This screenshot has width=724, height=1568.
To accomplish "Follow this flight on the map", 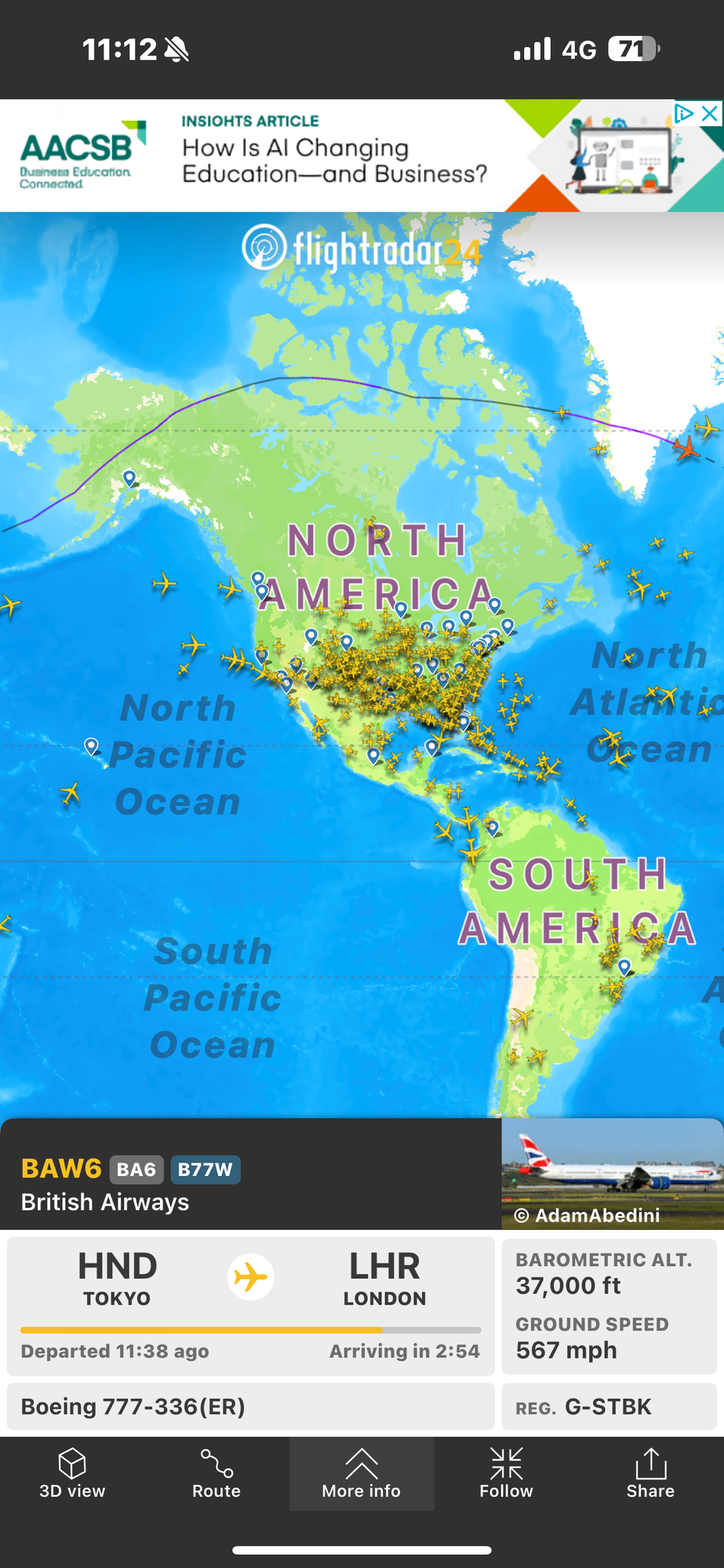I will (x=506, y=1474).
